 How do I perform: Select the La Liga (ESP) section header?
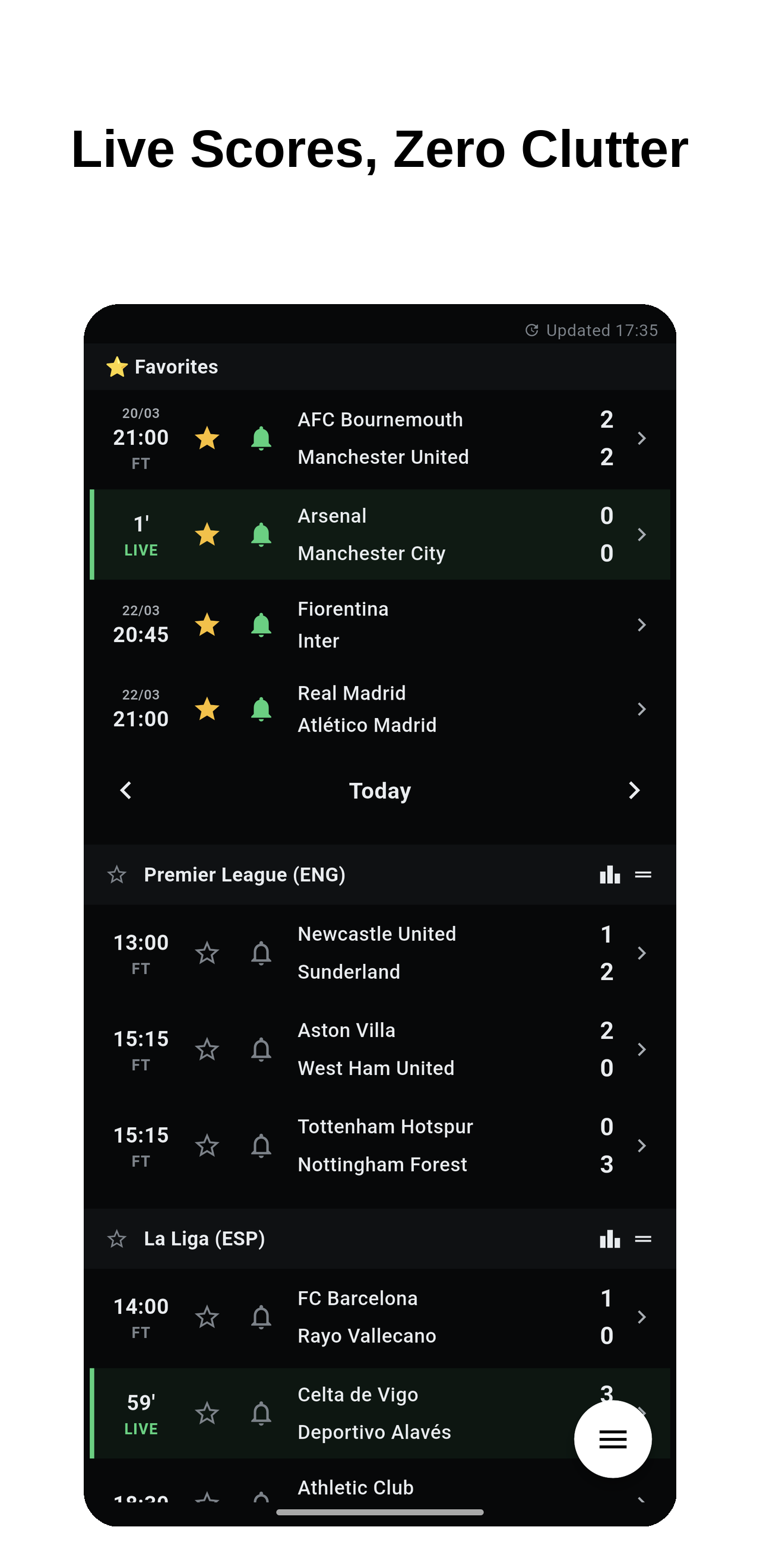205,1240
